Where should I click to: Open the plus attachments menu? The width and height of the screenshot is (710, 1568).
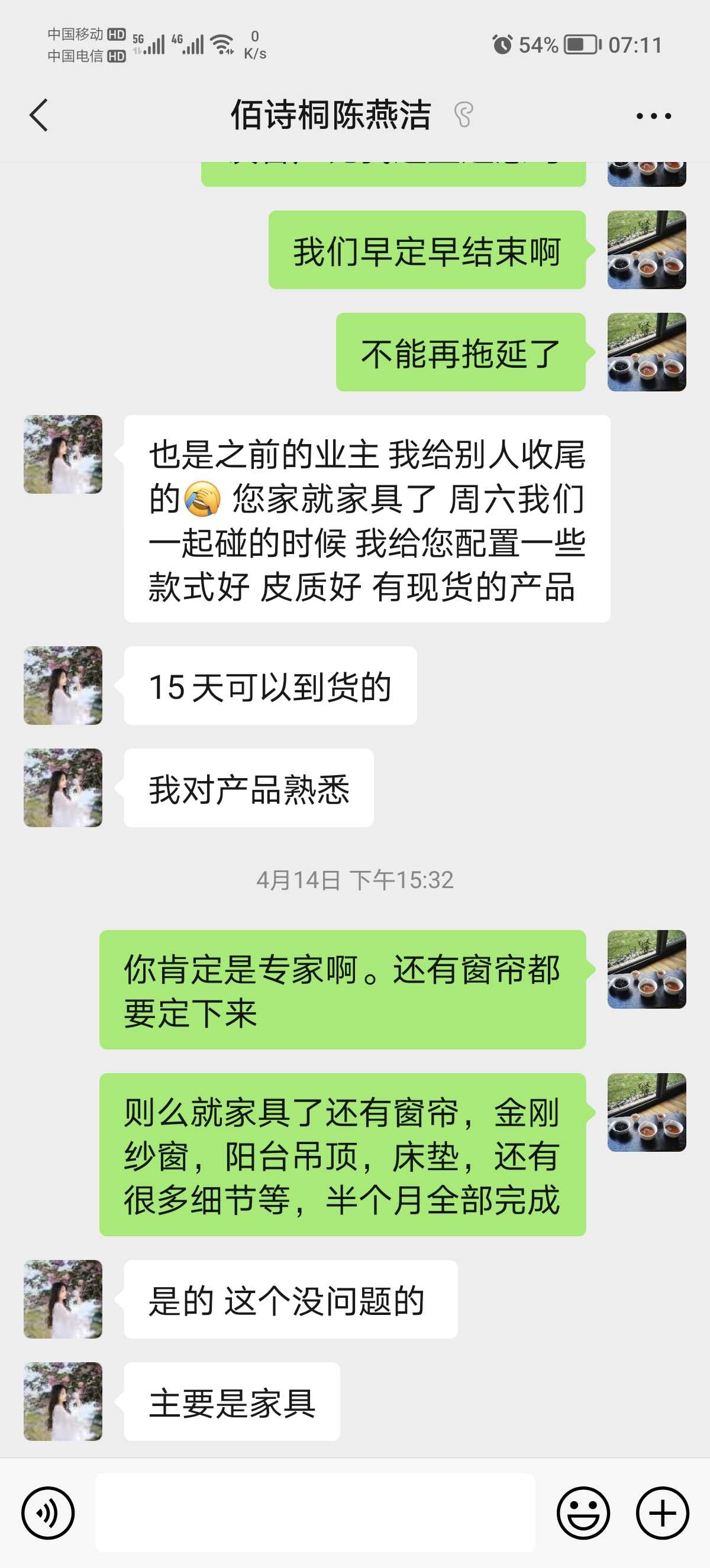click(663, 1512)
